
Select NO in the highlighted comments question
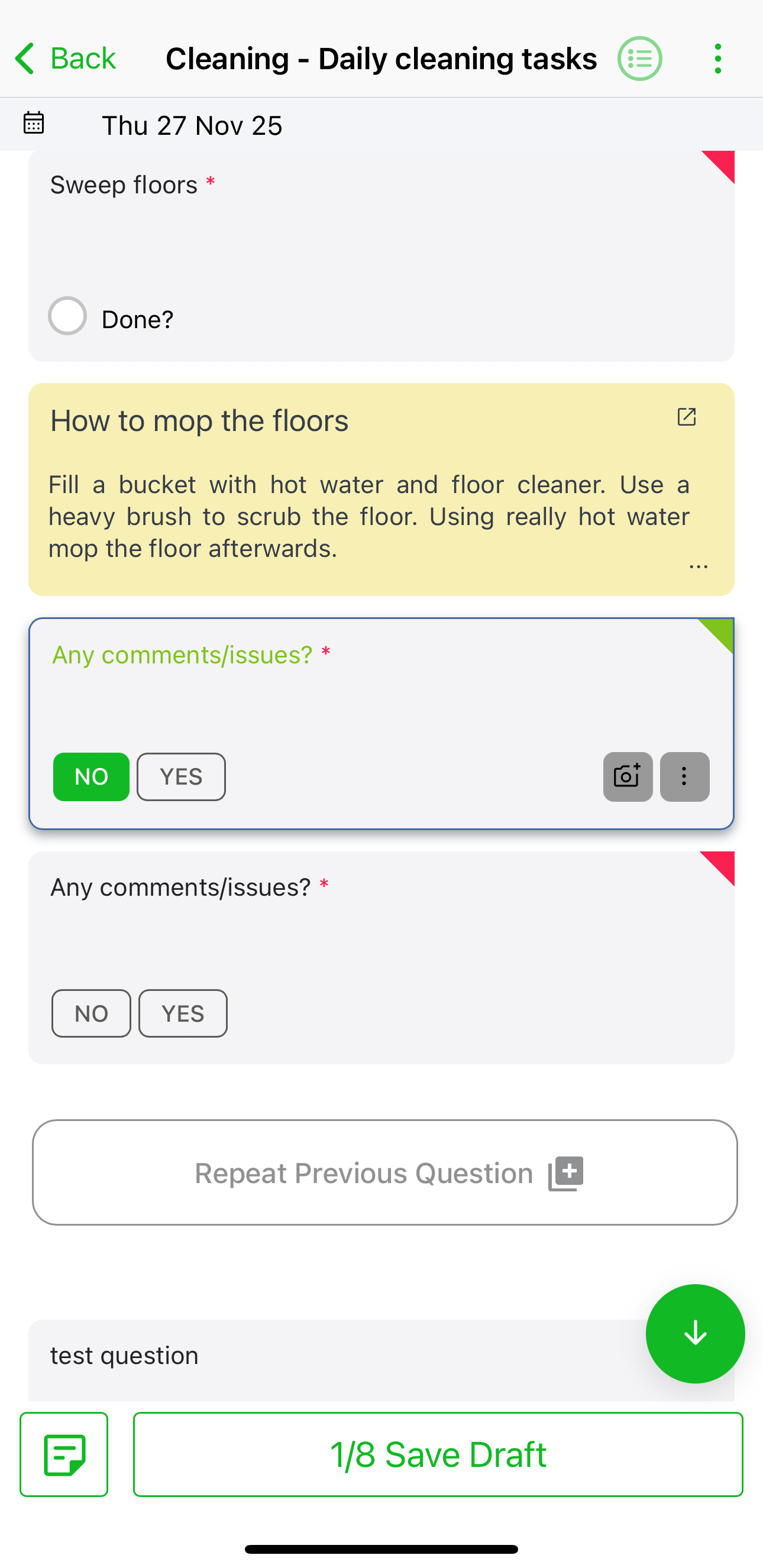[x=91, y=777]
